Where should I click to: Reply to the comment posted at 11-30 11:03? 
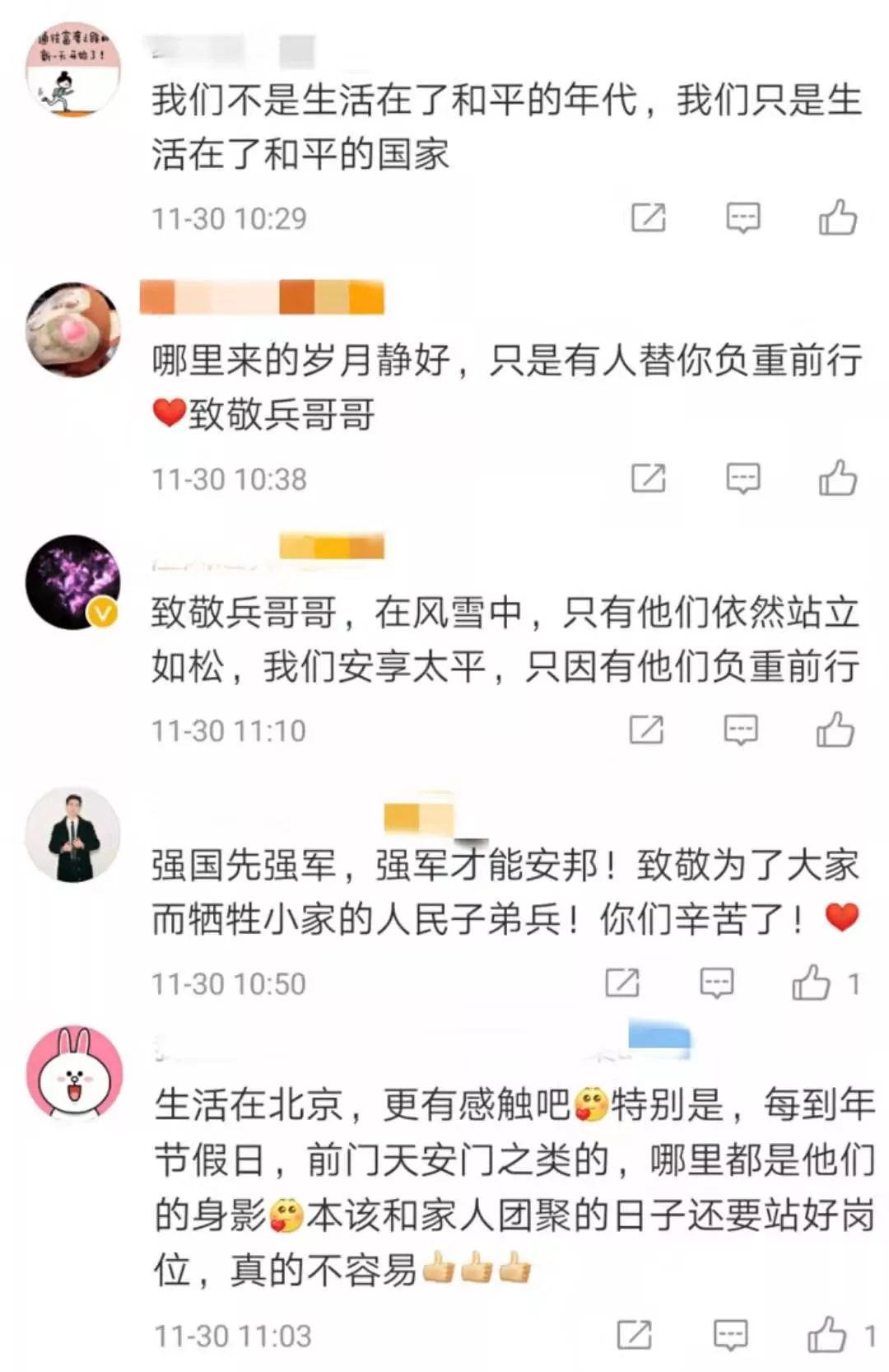point(730,1335)
